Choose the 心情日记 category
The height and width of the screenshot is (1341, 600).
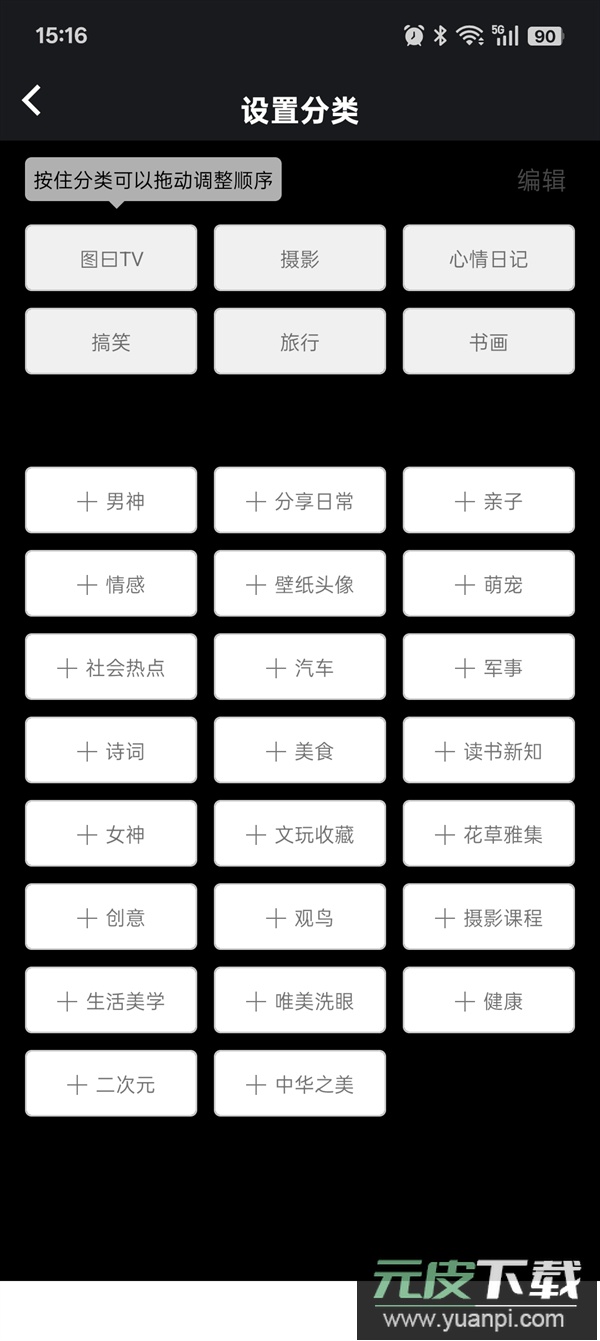point(488,259)
